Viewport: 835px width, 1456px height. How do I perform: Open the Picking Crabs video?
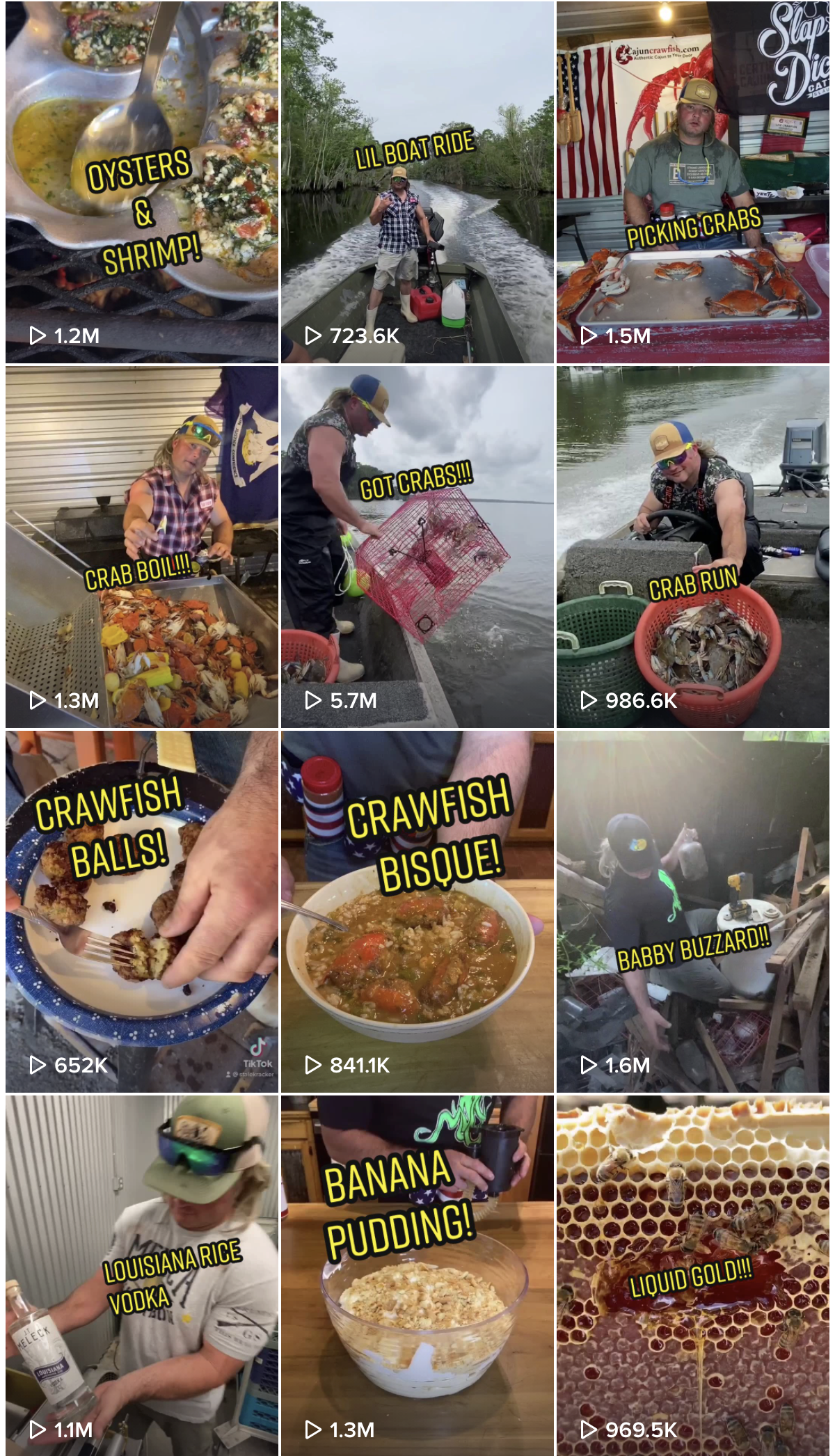tap(692, 182)
